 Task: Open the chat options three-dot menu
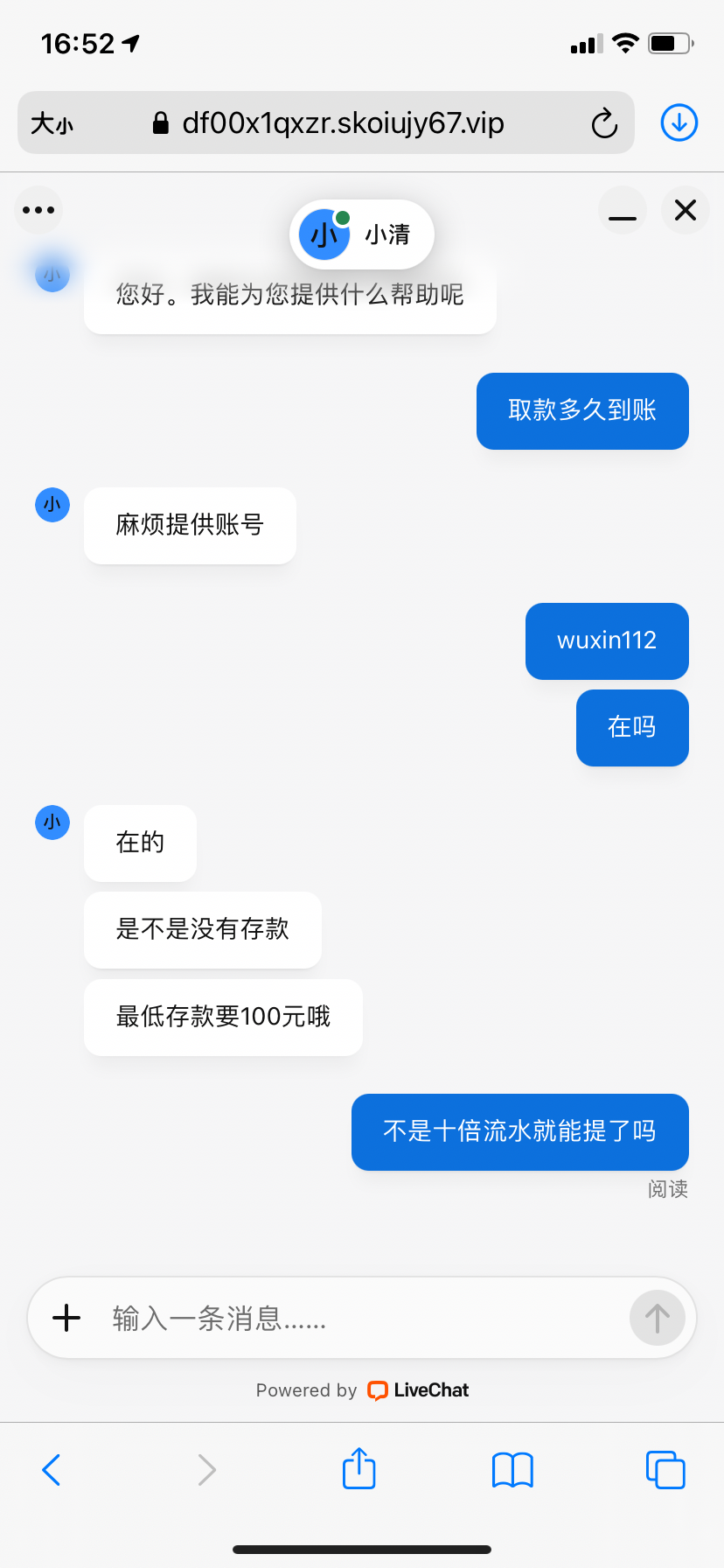point(38,210)
